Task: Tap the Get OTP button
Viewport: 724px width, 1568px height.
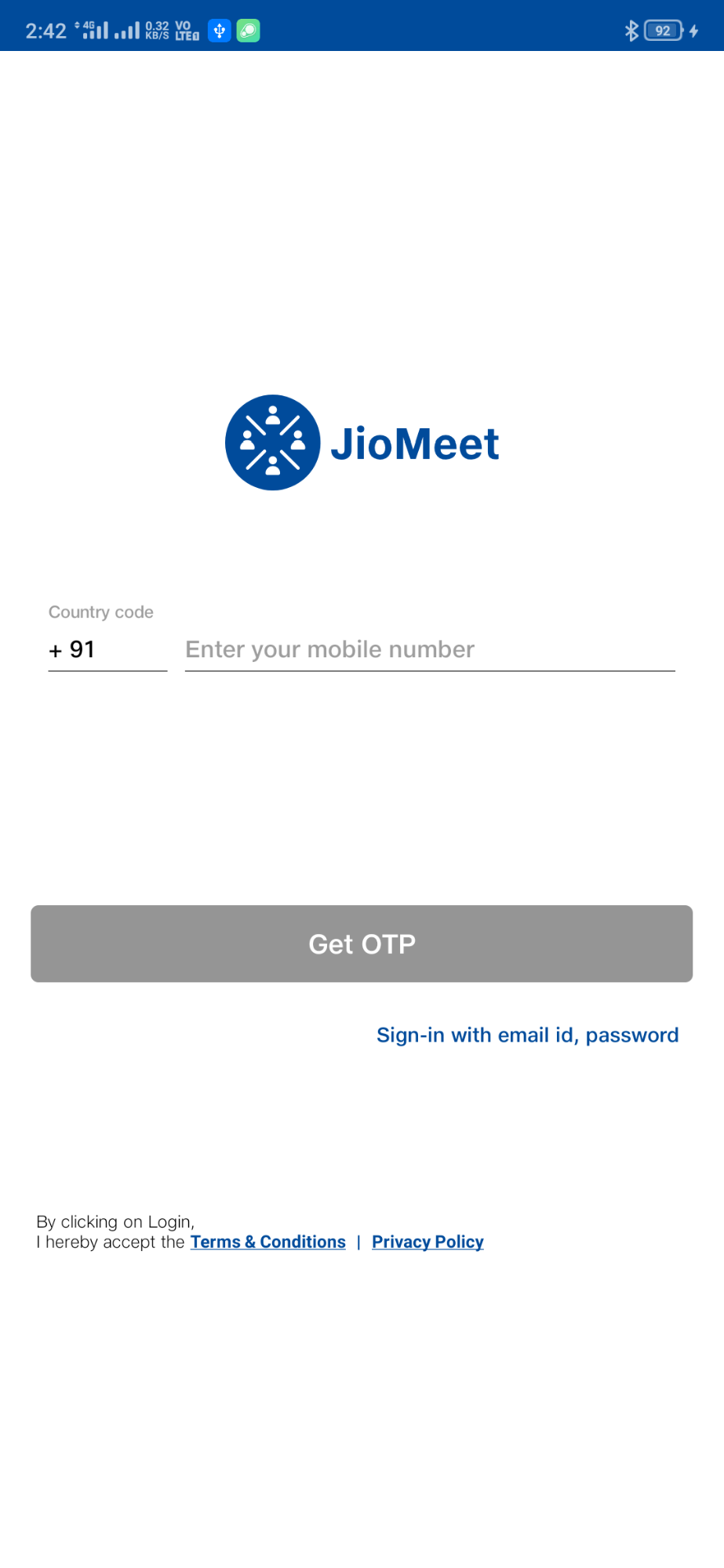Action: [362, 944]
